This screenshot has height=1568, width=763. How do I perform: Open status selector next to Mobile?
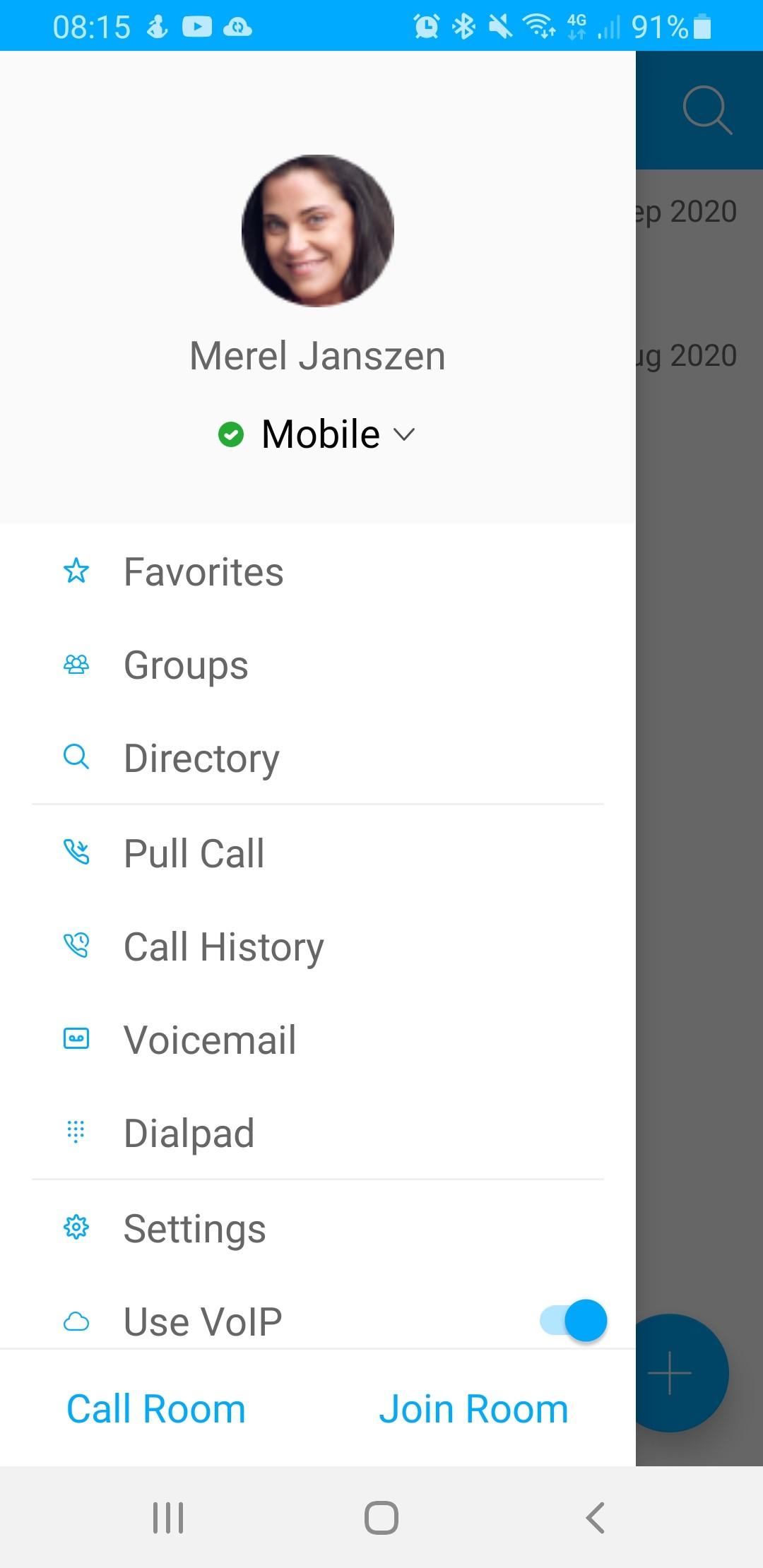point(403,435)
